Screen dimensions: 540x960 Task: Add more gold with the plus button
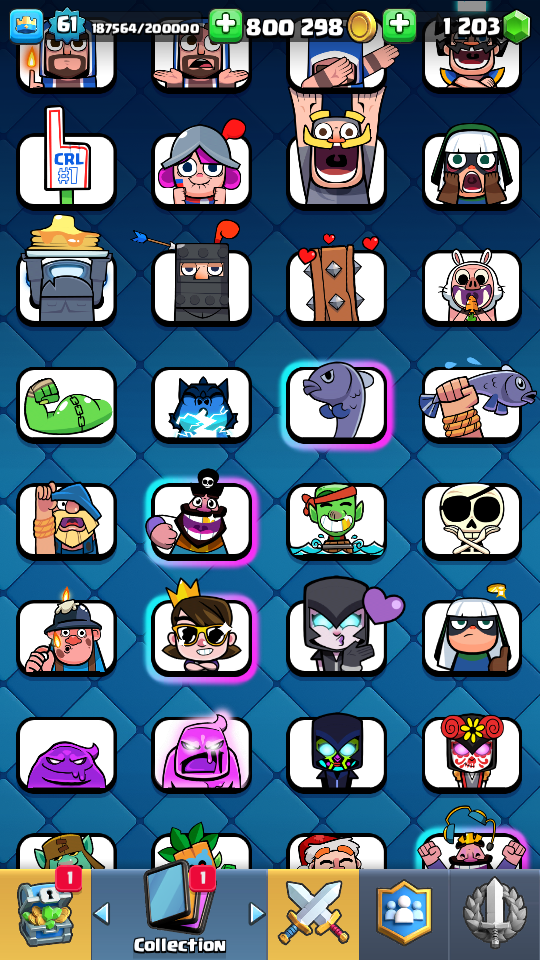(x=225, y=26)
